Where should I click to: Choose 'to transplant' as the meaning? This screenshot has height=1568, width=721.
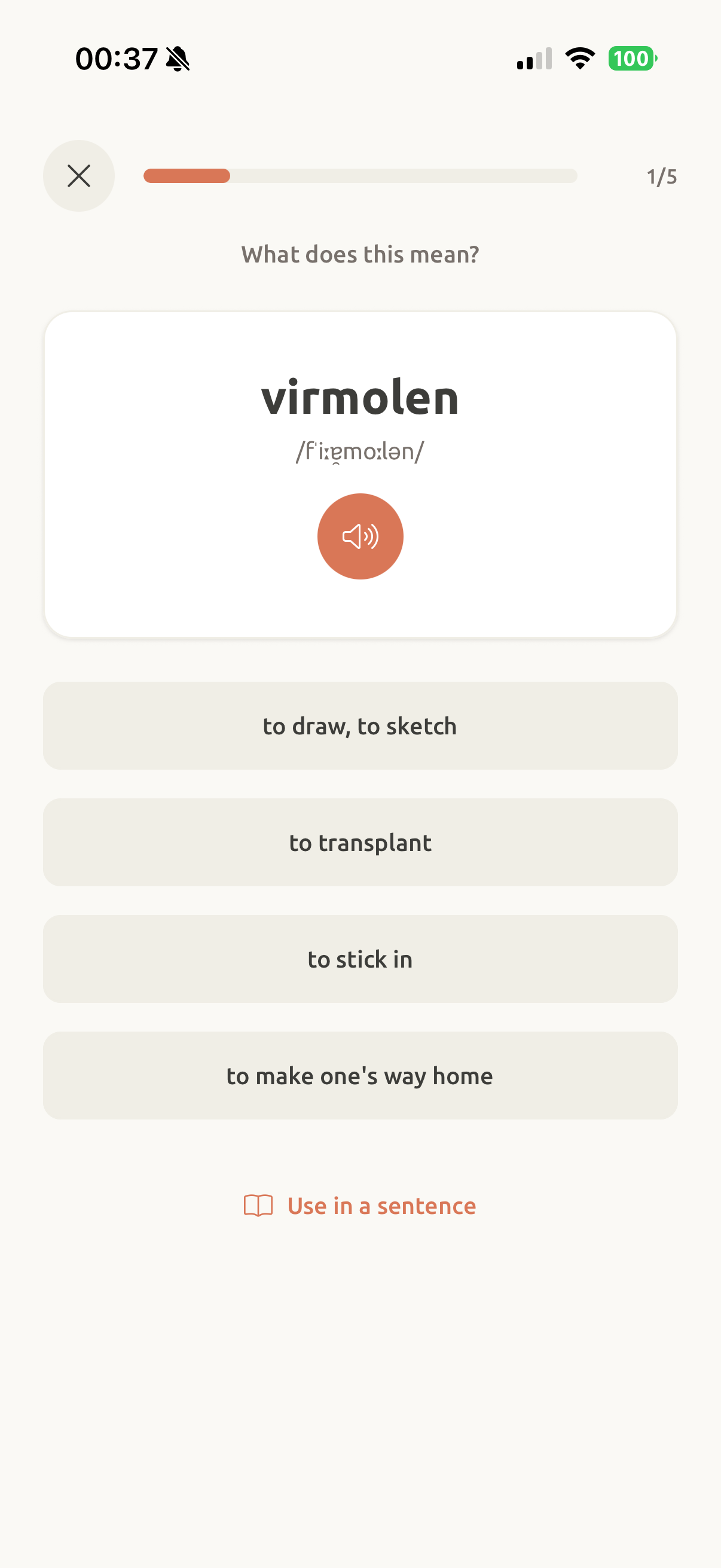(360, 843)
